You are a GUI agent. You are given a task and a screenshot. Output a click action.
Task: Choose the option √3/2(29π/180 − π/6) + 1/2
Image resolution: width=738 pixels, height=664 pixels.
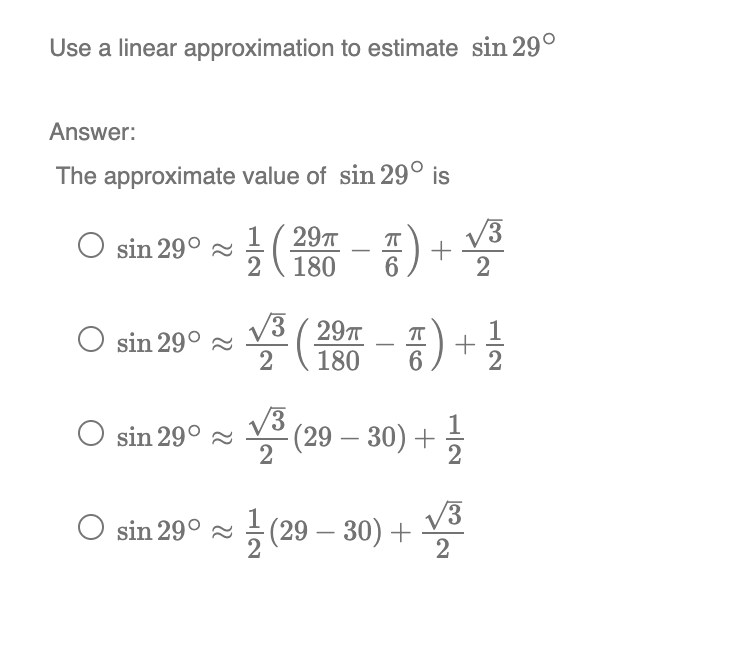click(x=92, y=345)
